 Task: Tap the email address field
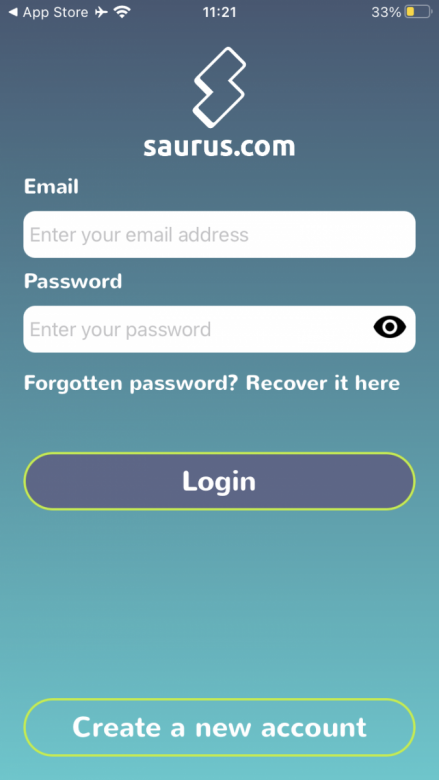219,234
